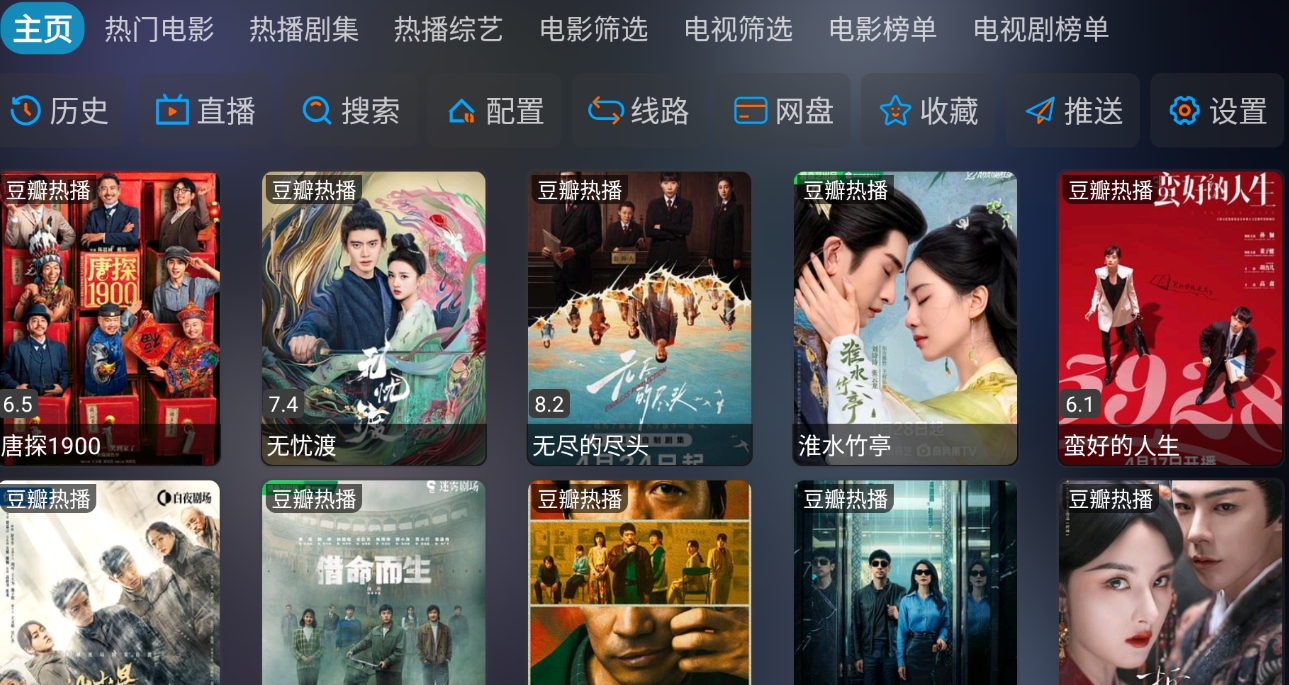Go to the 电视筛选 tab
The width and height of the screenshot is (1289, 685).
(738, 30)
